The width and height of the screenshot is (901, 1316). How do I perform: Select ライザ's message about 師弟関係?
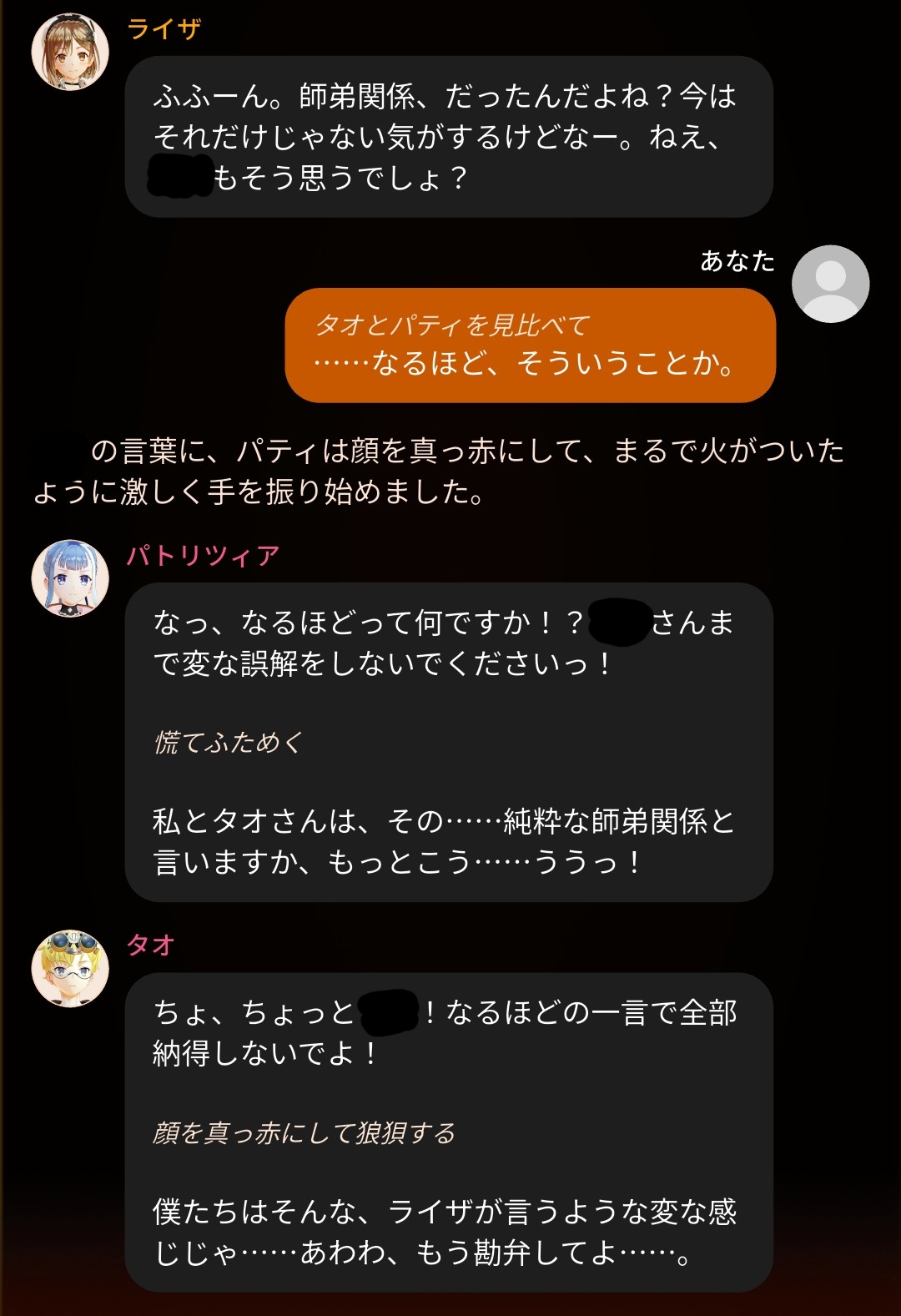(x=449, y=137)
